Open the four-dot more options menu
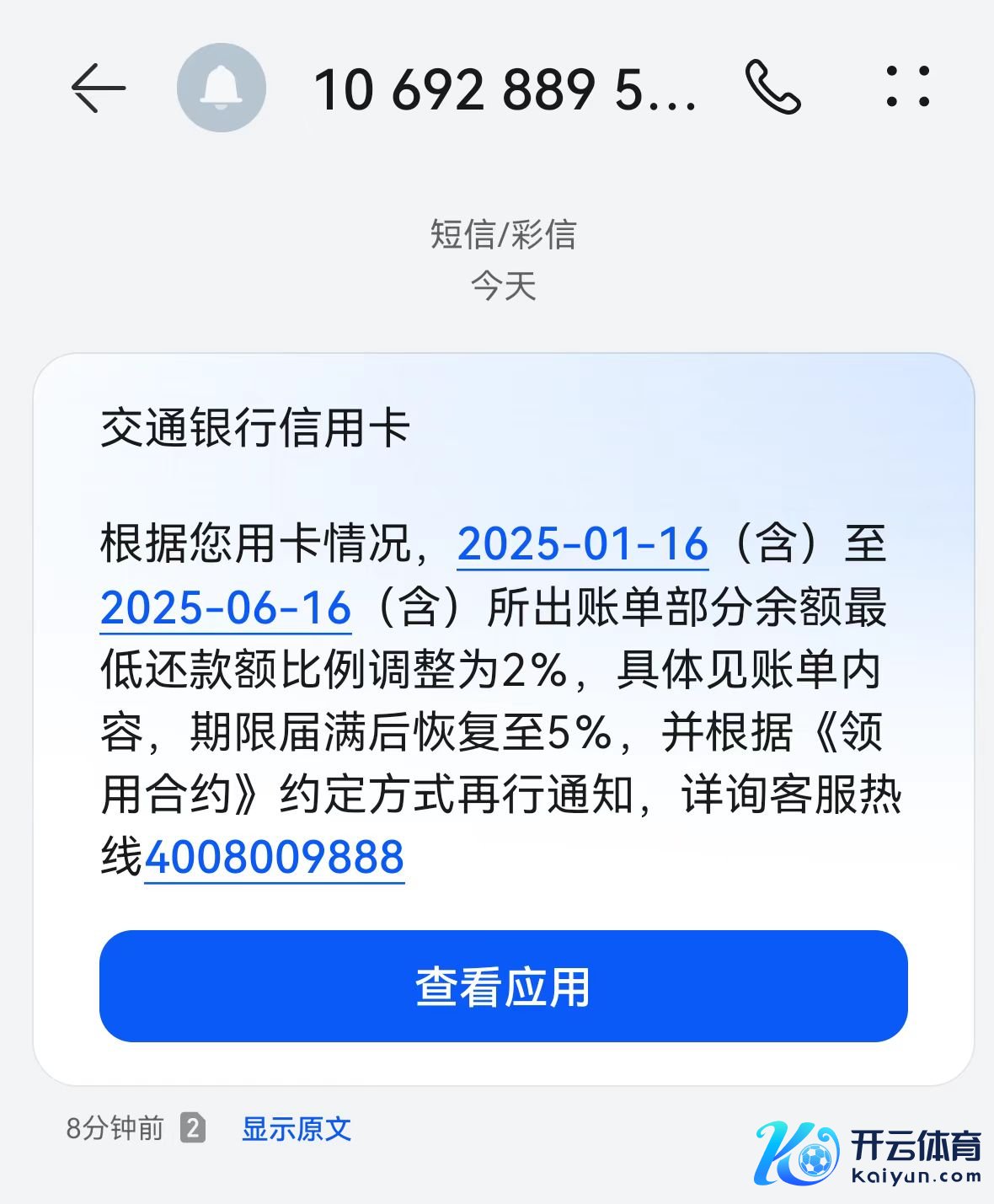994x1204 pixels. pyautogui.click(x=908, y=87)
